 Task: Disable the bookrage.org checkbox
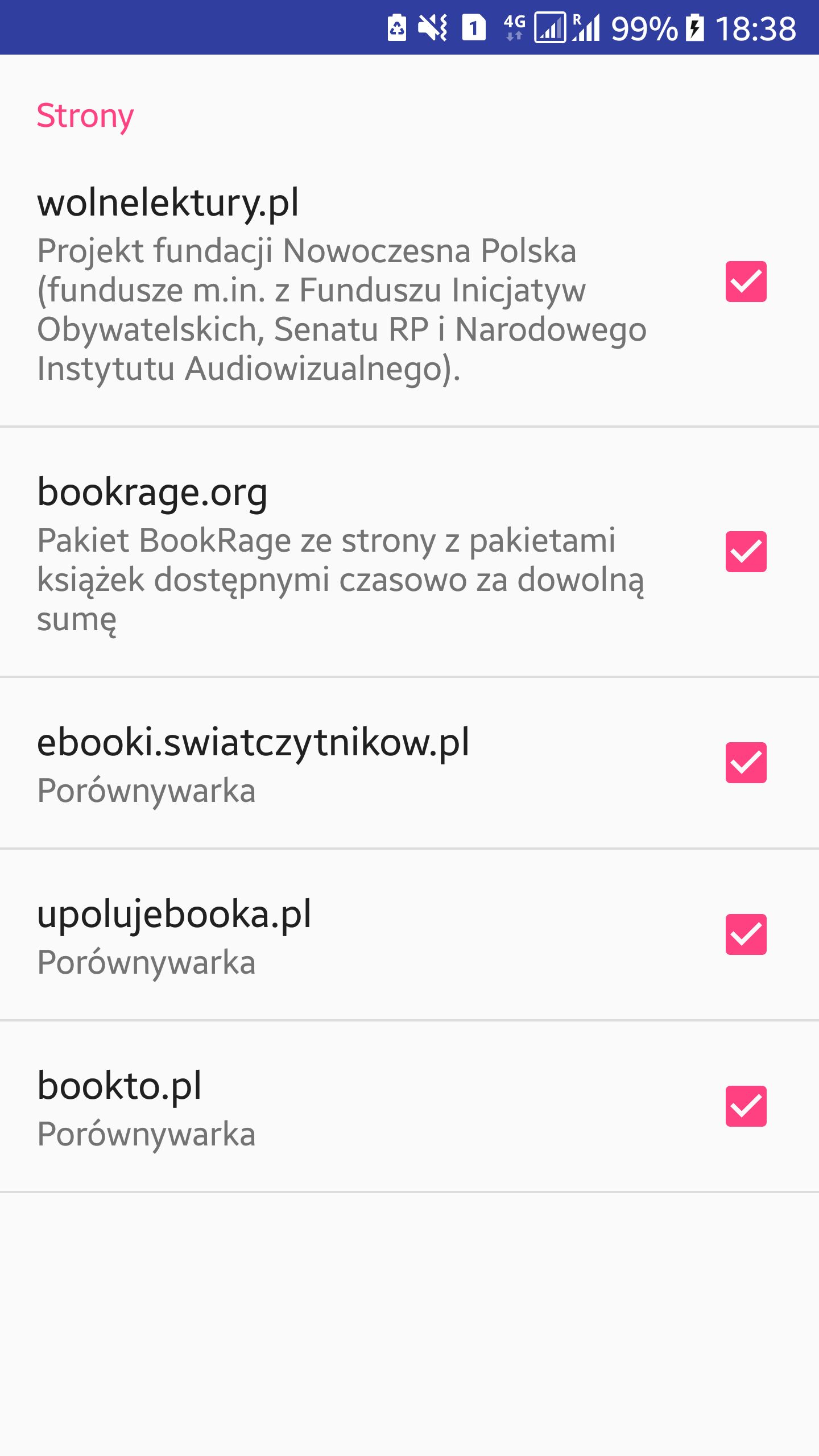coord(746,552)
